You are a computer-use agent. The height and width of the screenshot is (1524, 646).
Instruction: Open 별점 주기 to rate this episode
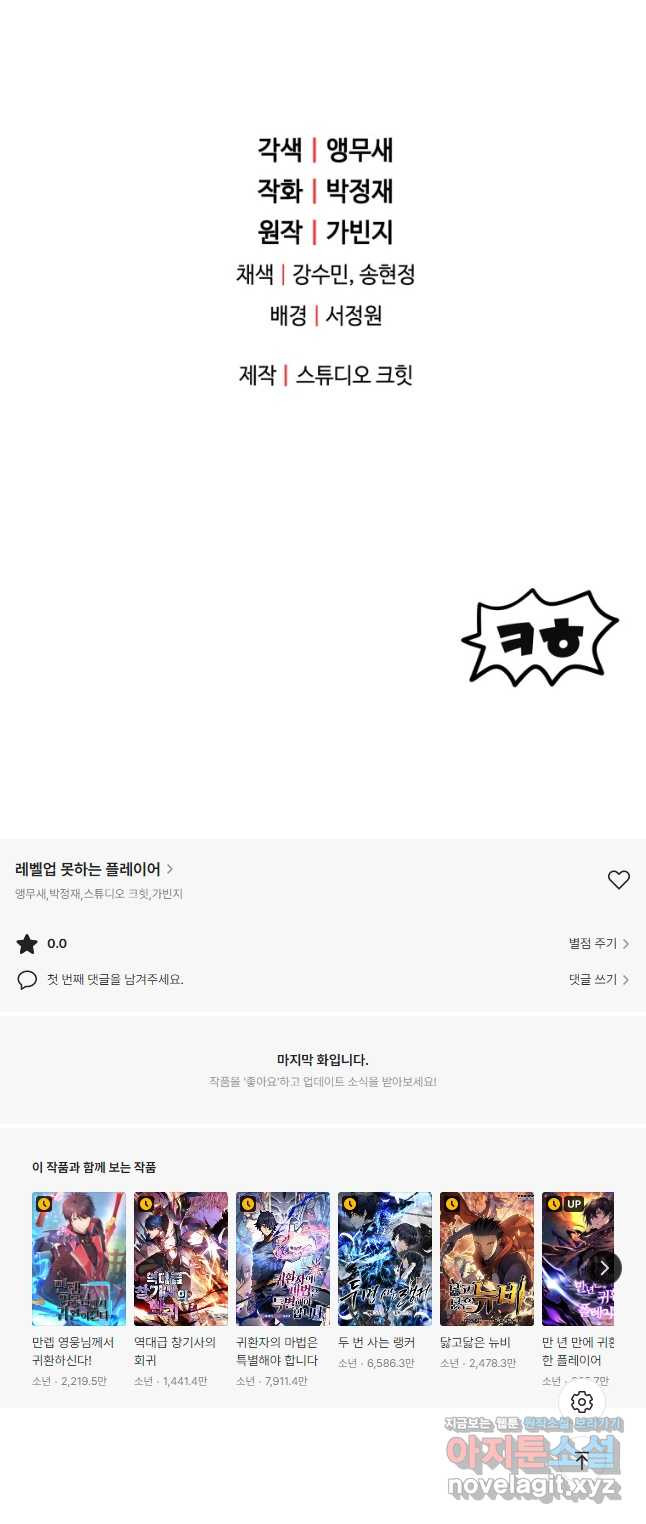(x=598, y=943)
